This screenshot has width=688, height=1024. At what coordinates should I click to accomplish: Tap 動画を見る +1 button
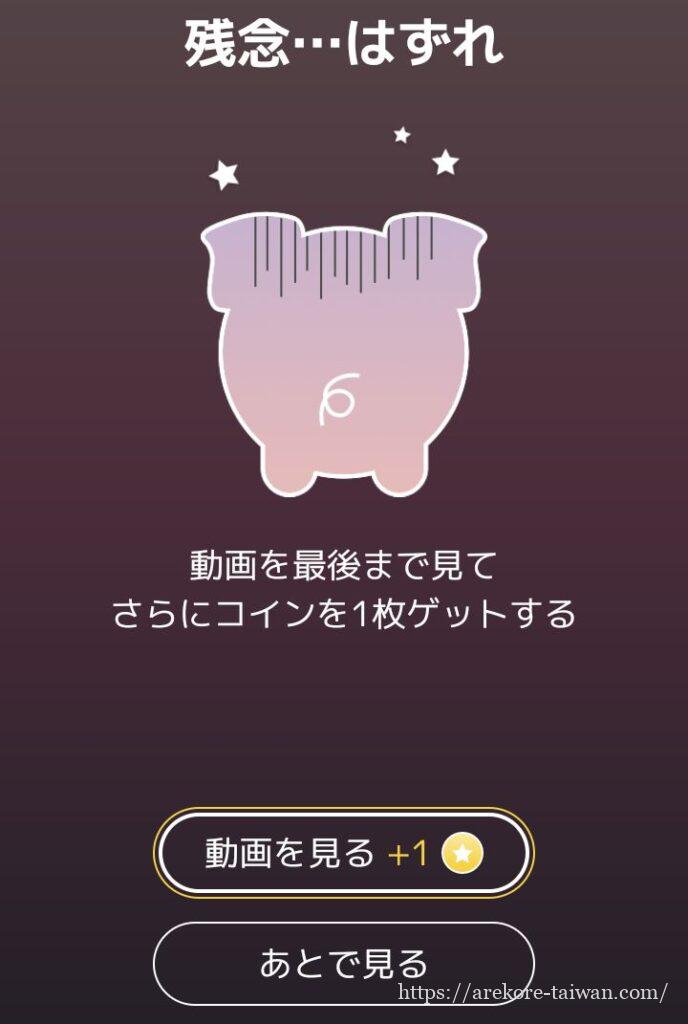(x=343, y=853)
